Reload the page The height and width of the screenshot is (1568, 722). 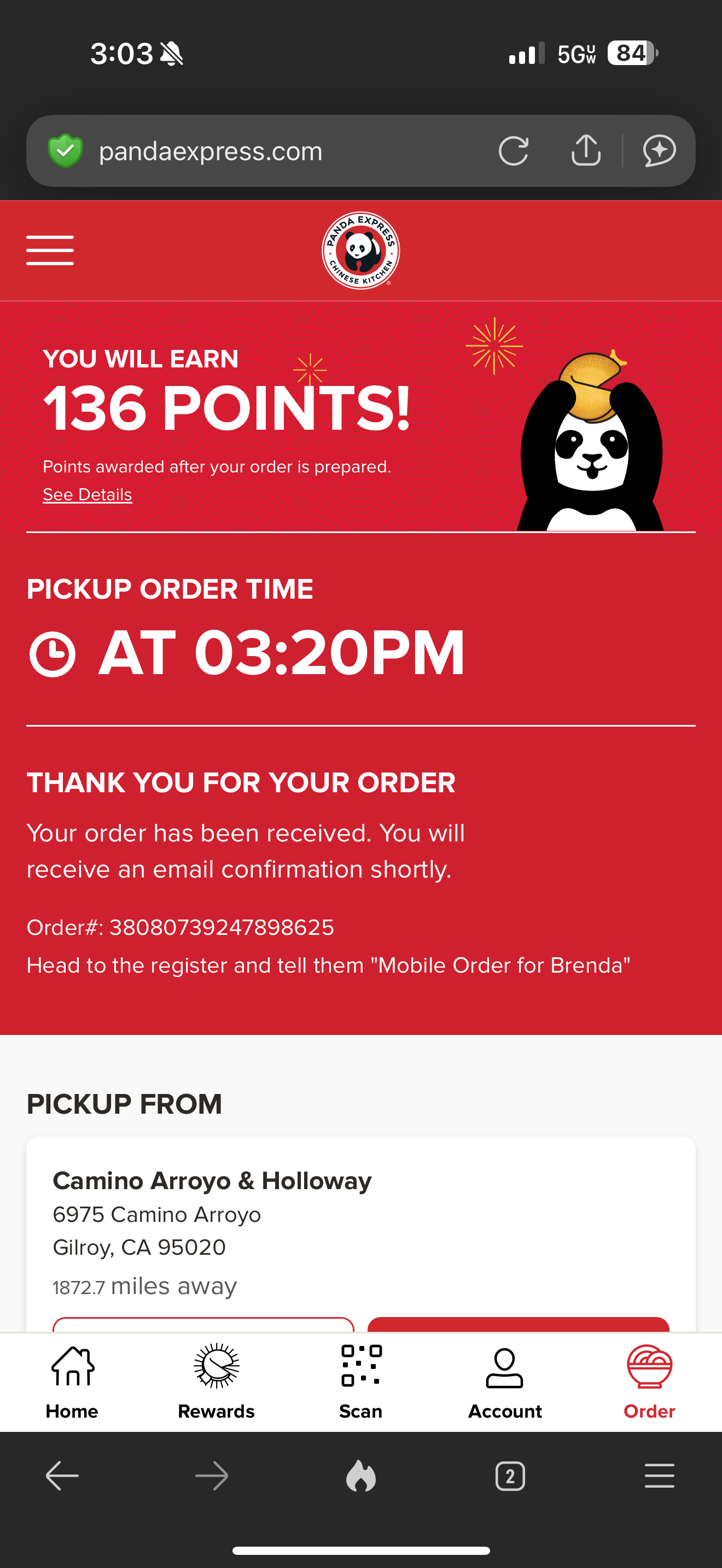513,151
